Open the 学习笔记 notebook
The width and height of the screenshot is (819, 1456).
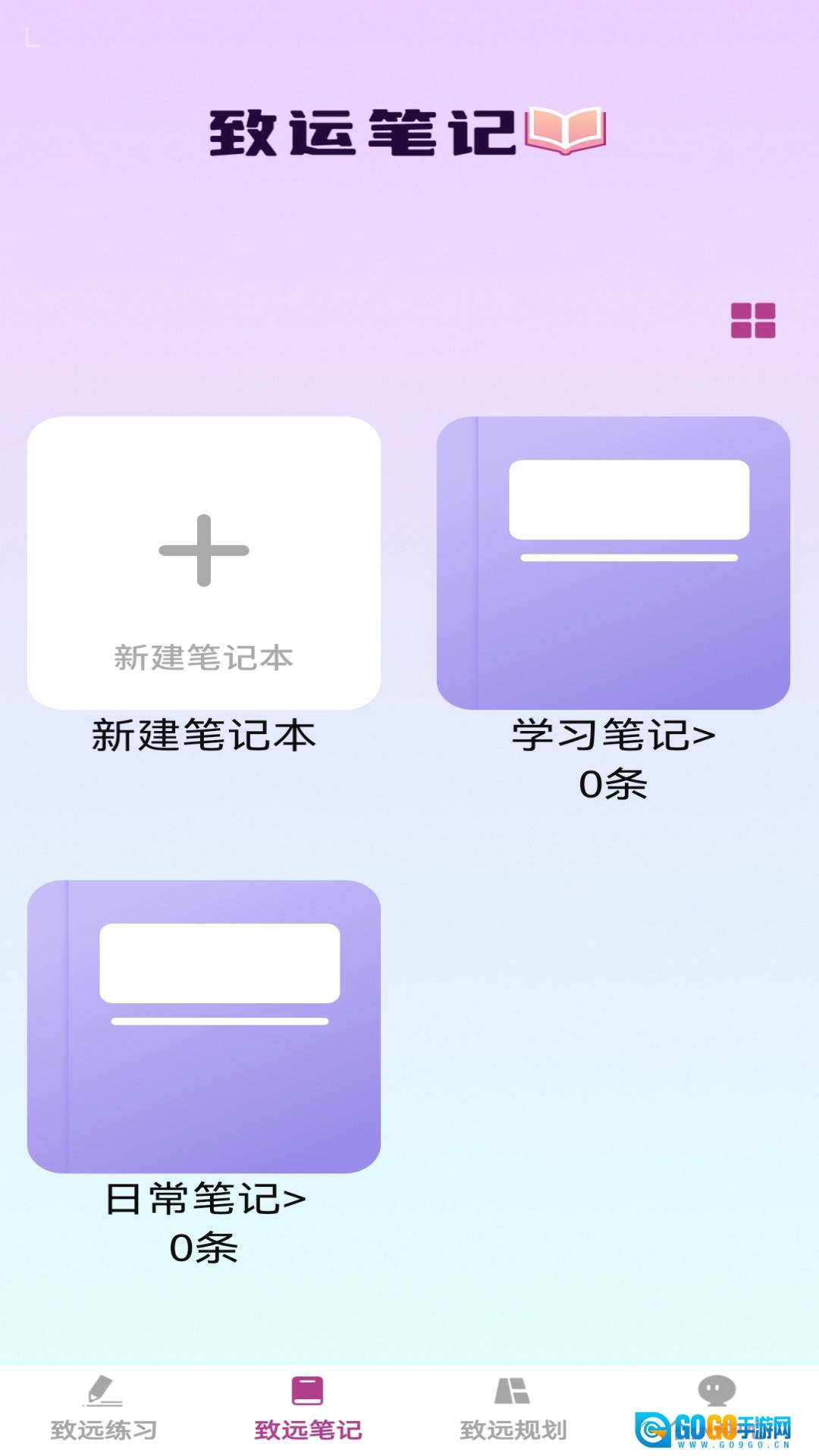pyautogui.click(x=613, y=563)
